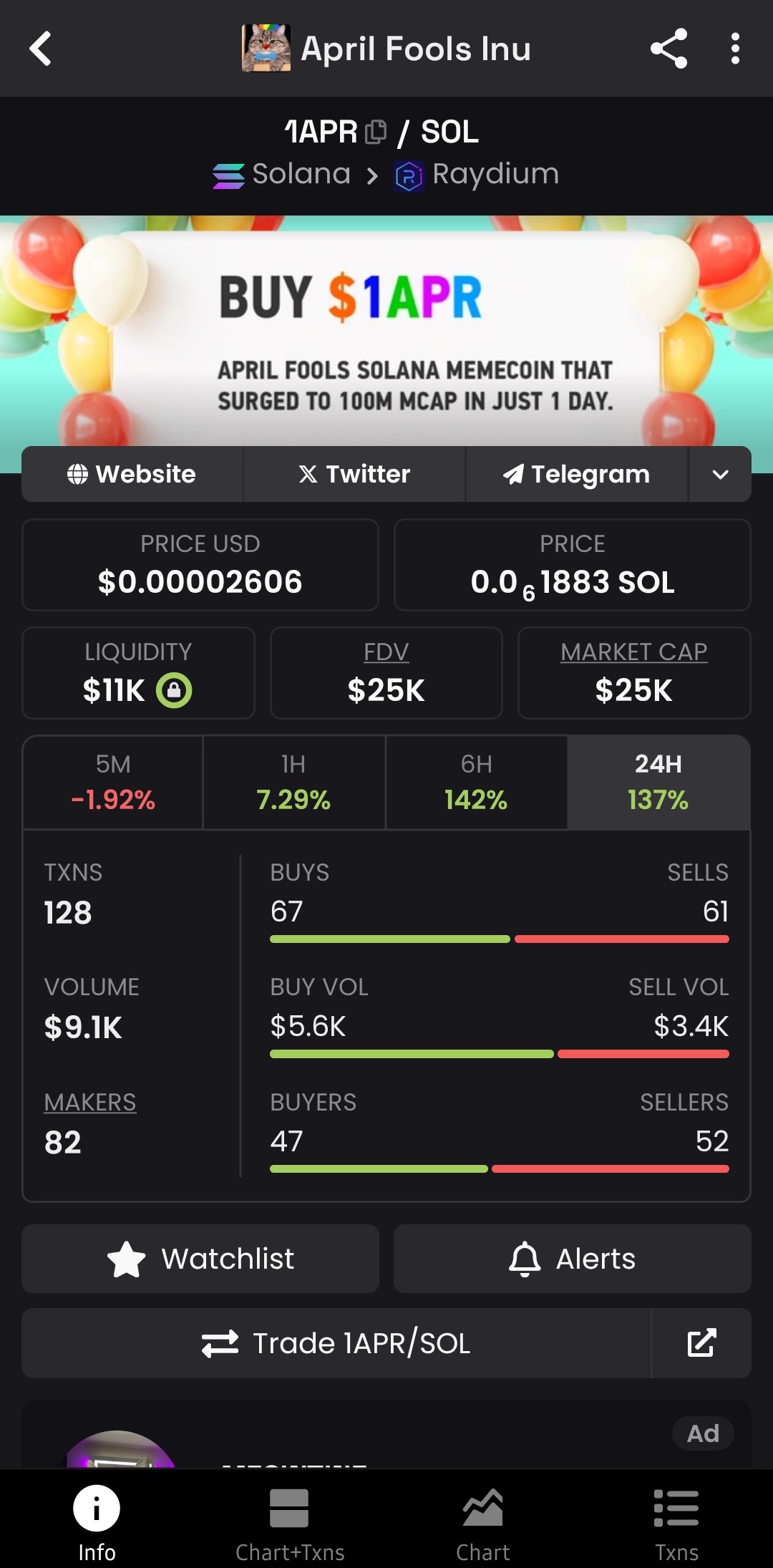Expand more social links chevron
The width and height of the screenshot is (773, 1568).
[x=720, y=474]
